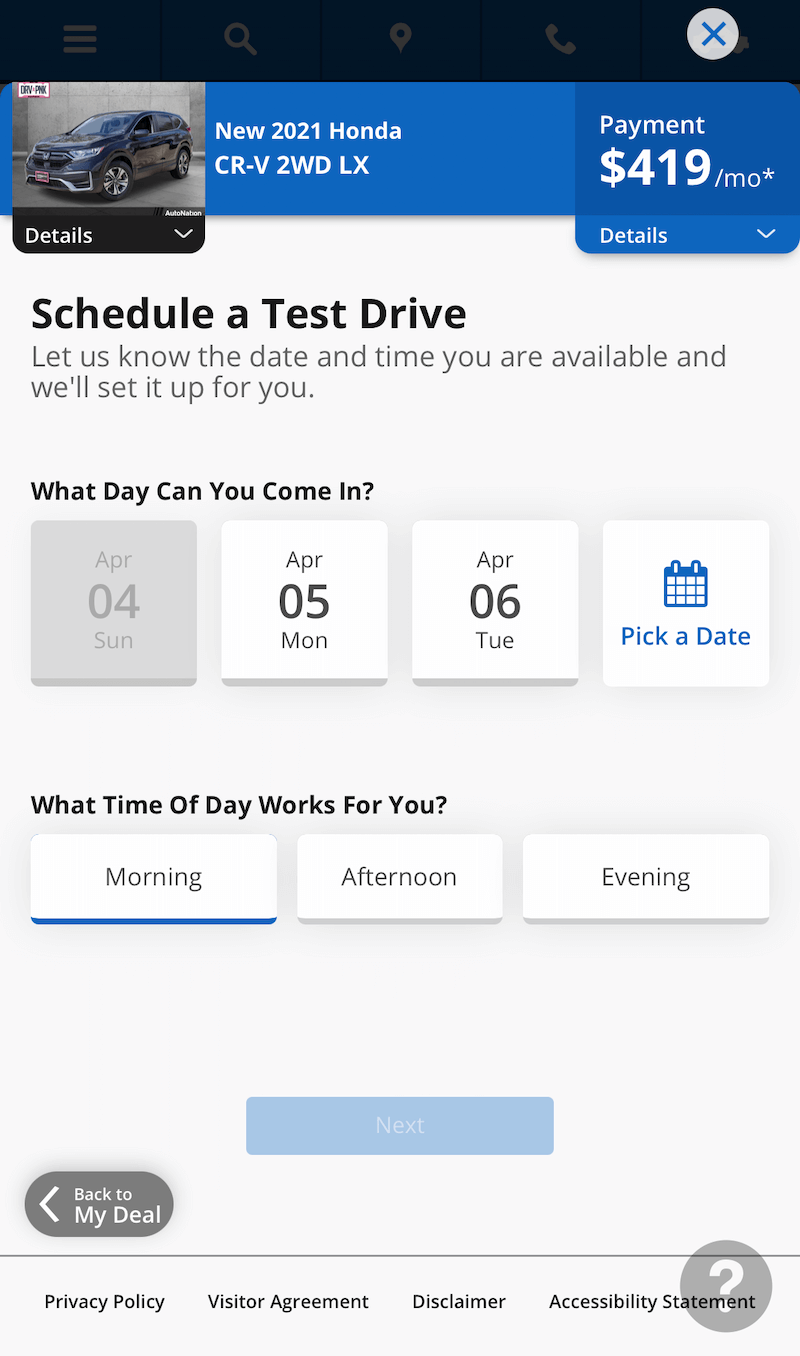Open the dealership location pin
The width and height of the screenshot is (800, 1356).
(x=400, y=39)
